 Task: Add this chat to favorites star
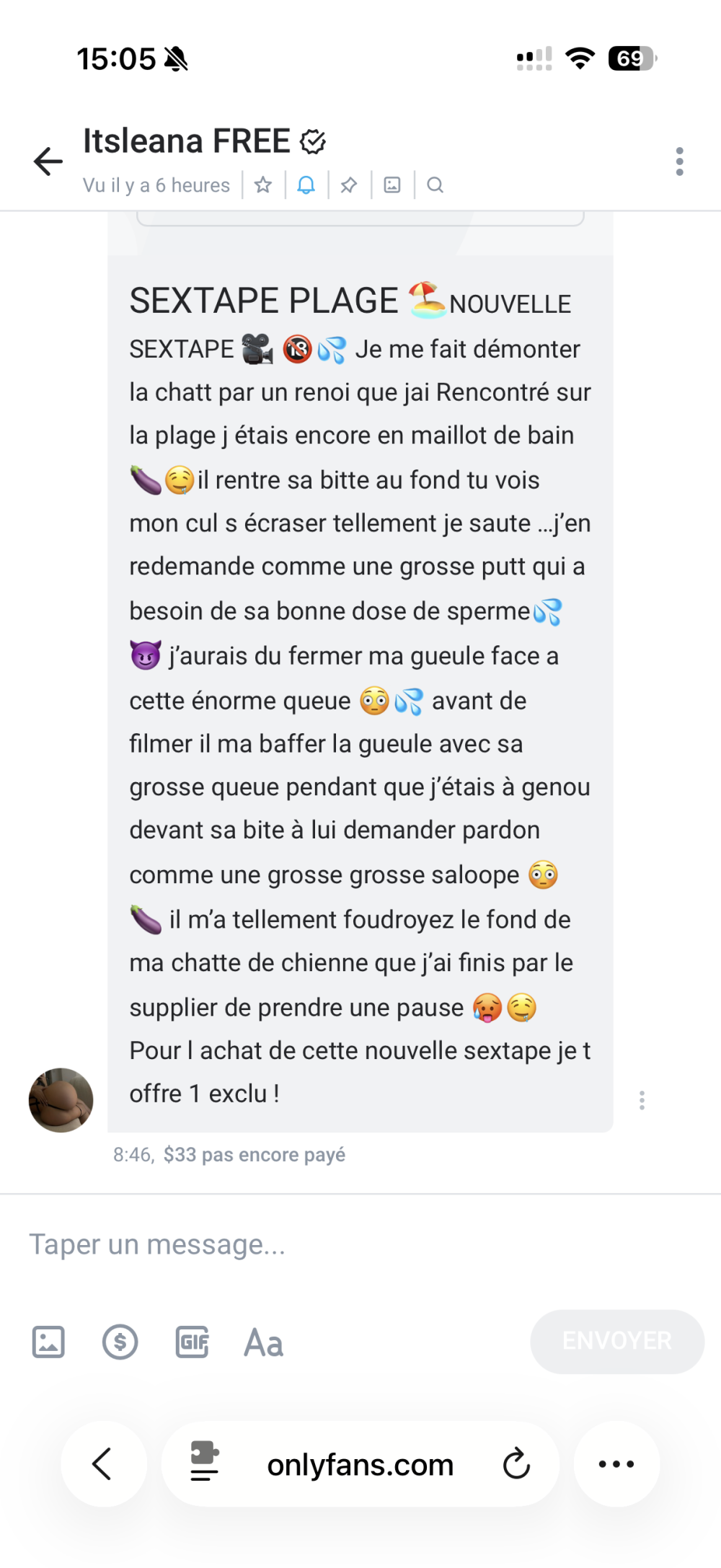pos(263,185)
